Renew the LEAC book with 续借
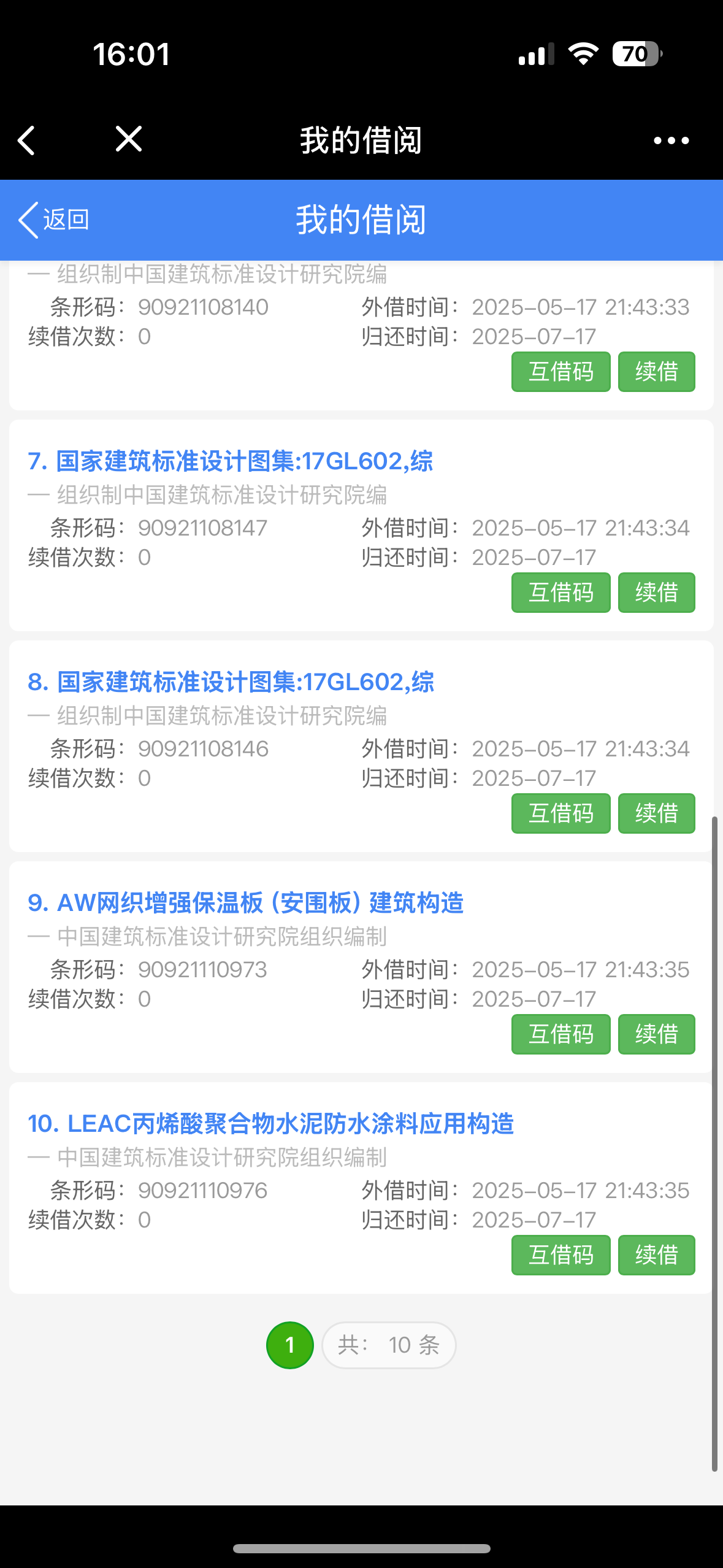Screen dimensions: 723x1568 click(656, 1255)
